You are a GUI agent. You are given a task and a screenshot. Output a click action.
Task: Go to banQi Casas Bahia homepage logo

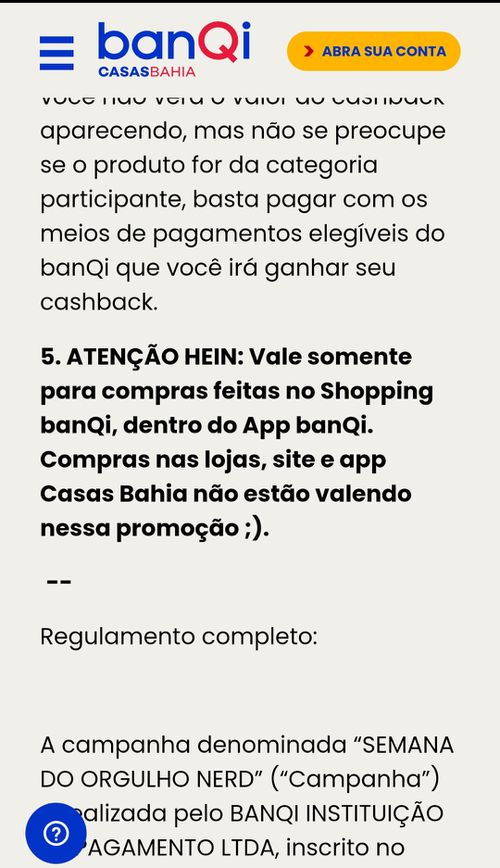[174, 49]
